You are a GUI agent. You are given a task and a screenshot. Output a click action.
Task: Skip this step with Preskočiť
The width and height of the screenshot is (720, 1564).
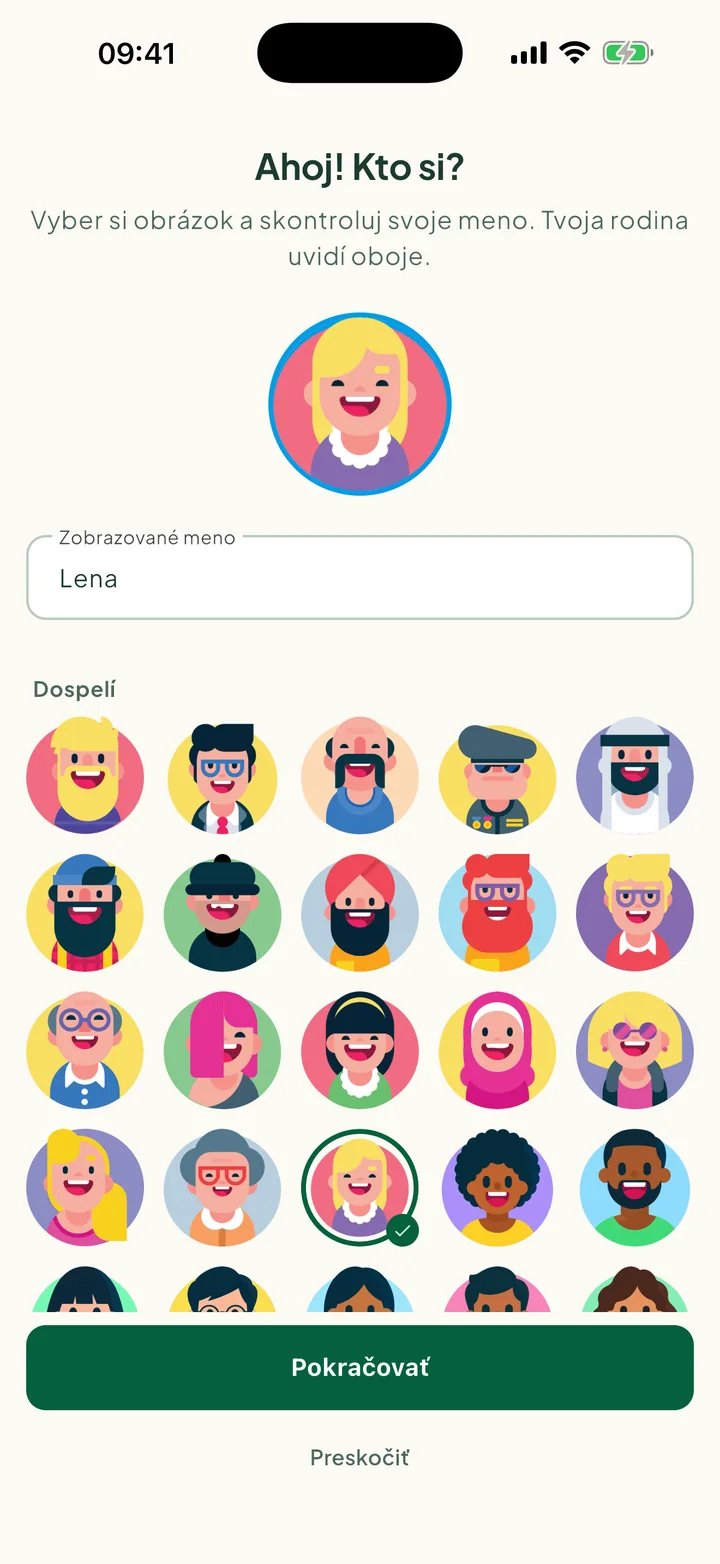click(x=360, y=1458)
